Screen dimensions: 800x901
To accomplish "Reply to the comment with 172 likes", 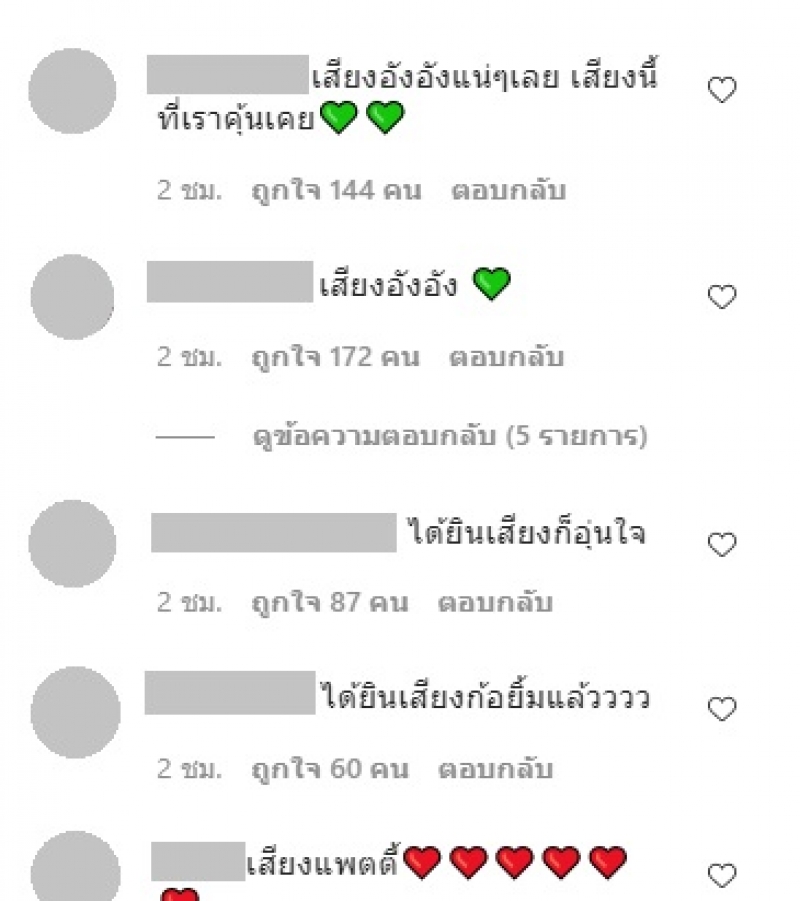I will pos(506,356).
